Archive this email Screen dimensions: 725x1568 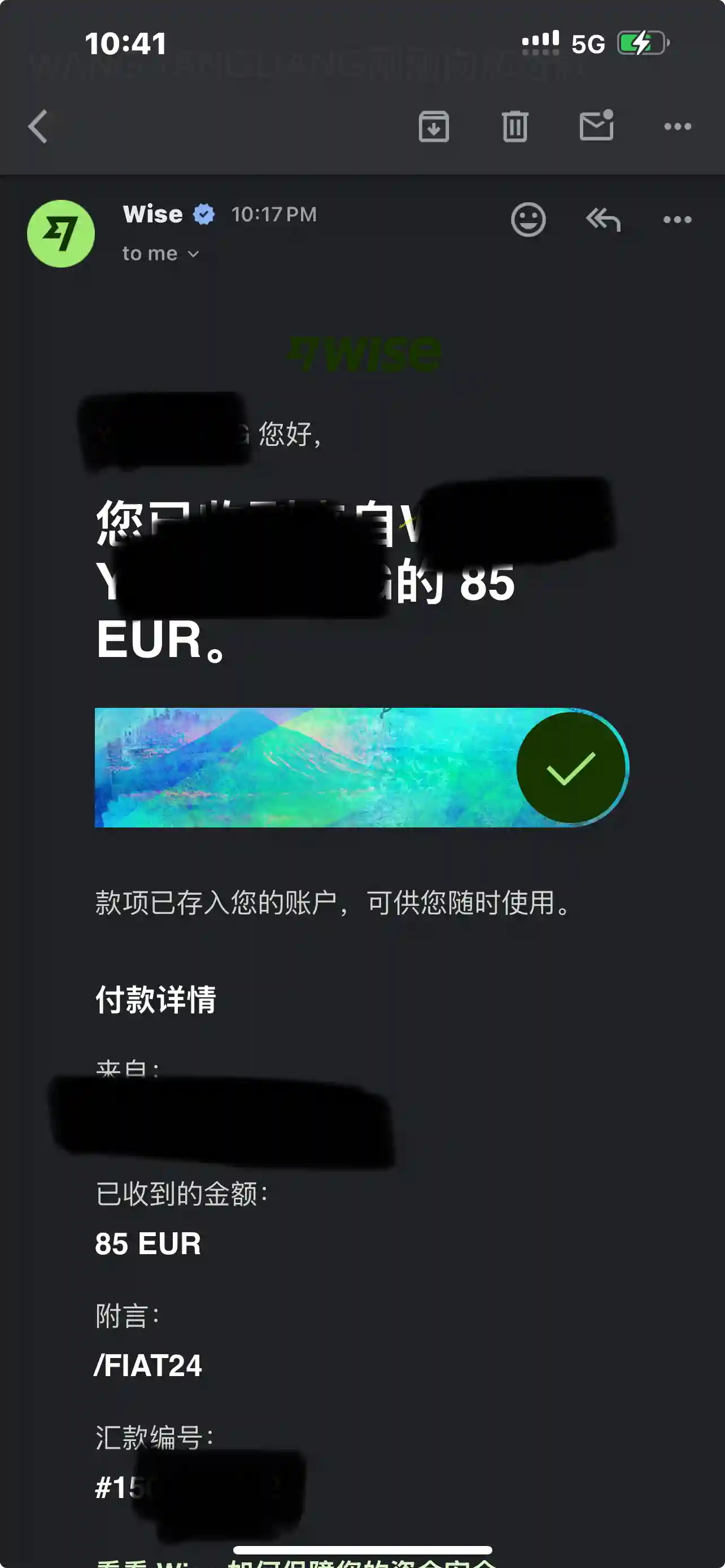[434, 126]
